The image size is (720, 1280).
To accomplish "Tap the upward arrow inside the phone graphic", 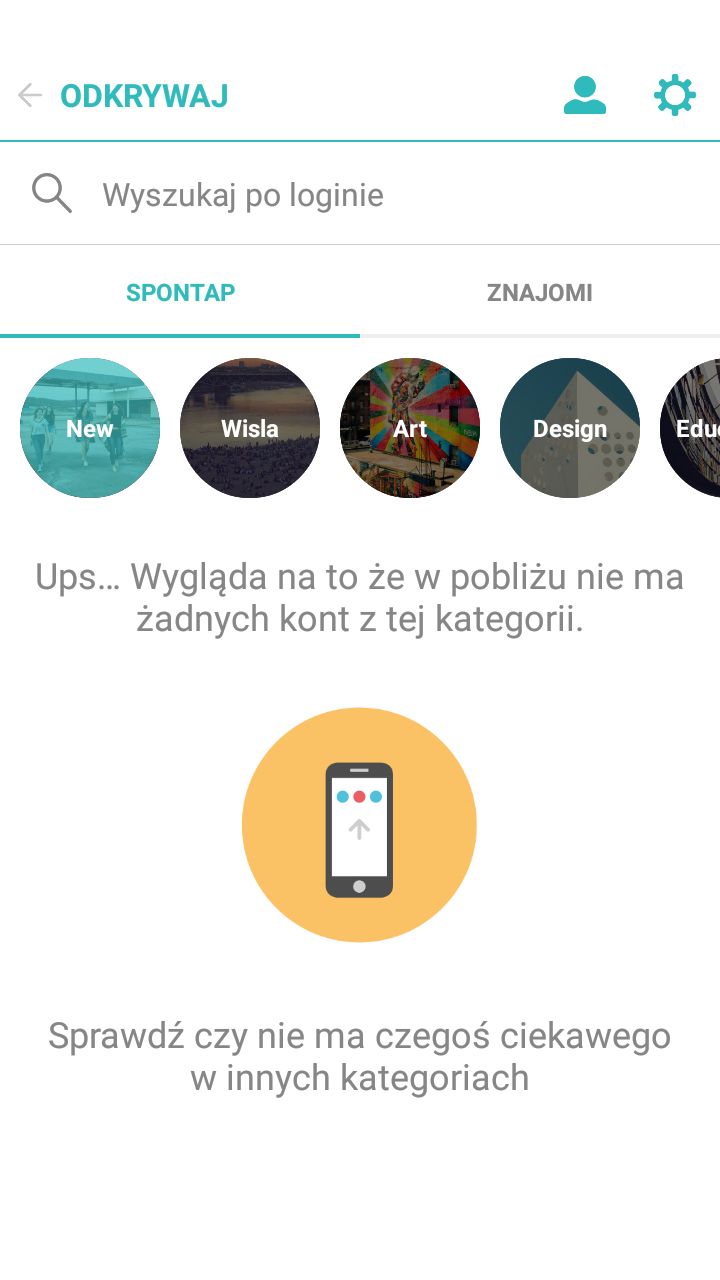I will pyautogui.click(x=359, y=830).
